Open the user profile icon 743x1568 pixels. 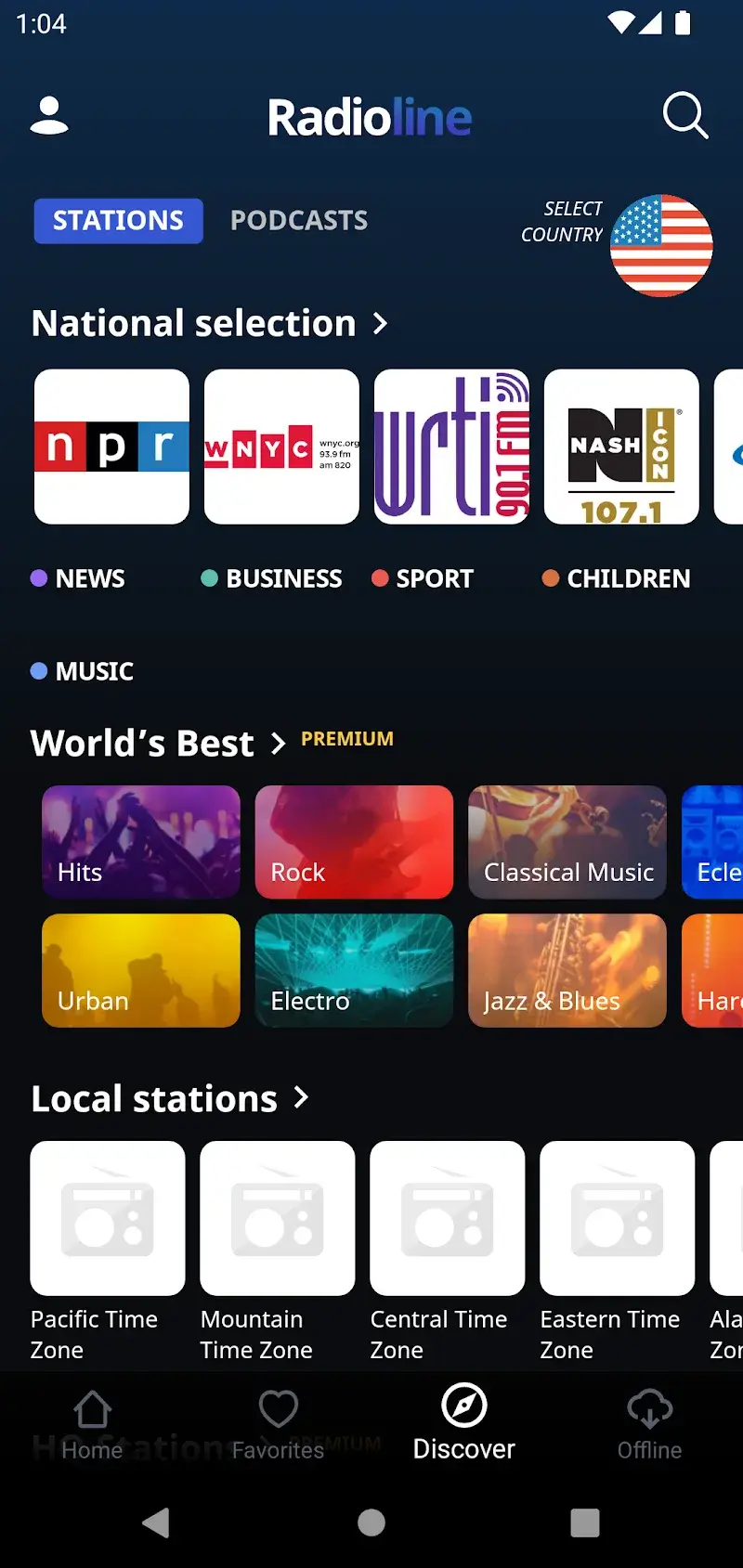[x=49, y=116]
